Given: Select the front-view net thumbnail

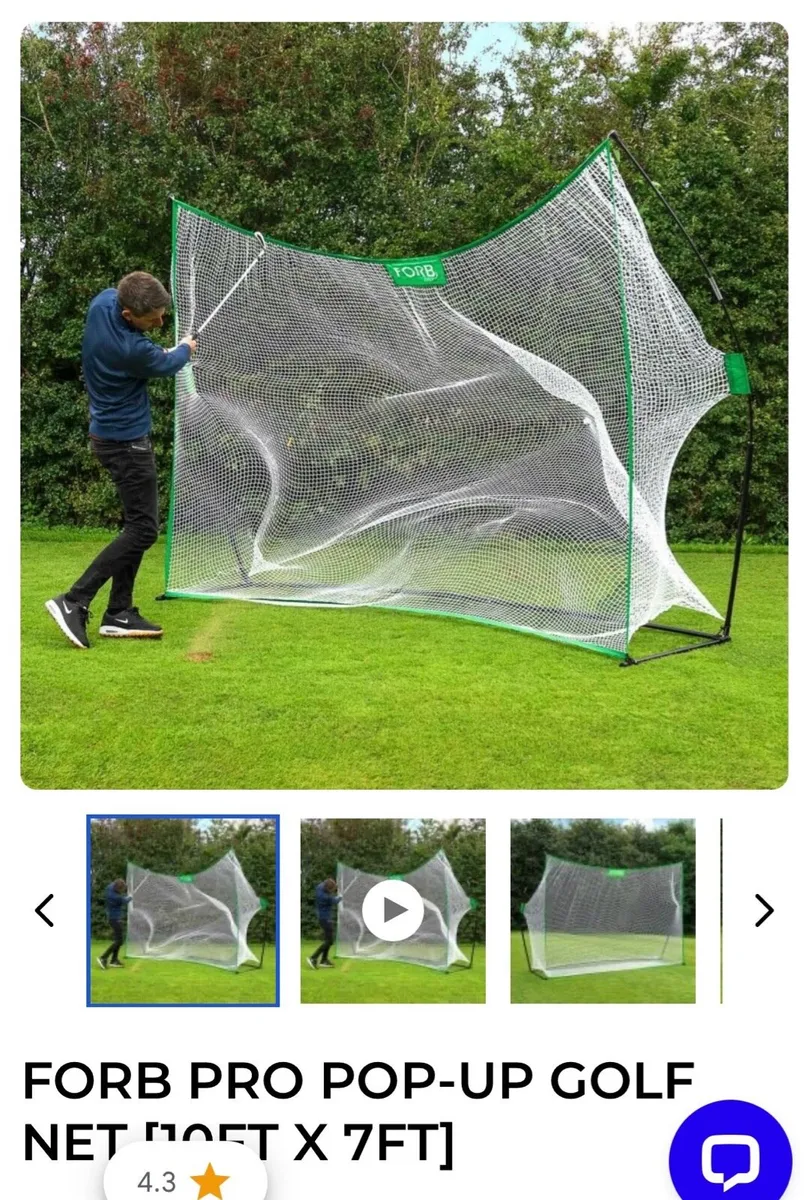Looking at the screenshot, I should 602,910.
